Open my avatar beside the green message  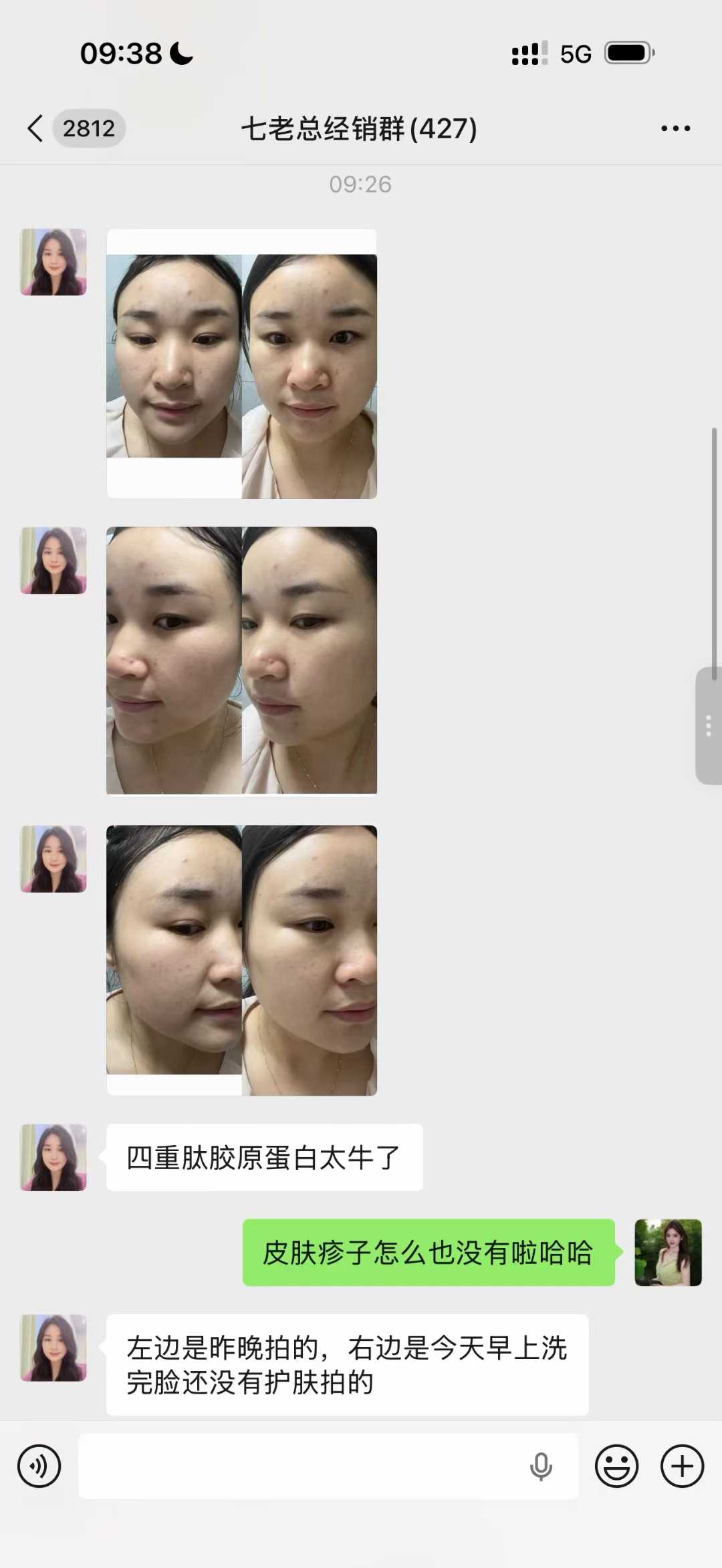click(668, 1252)
